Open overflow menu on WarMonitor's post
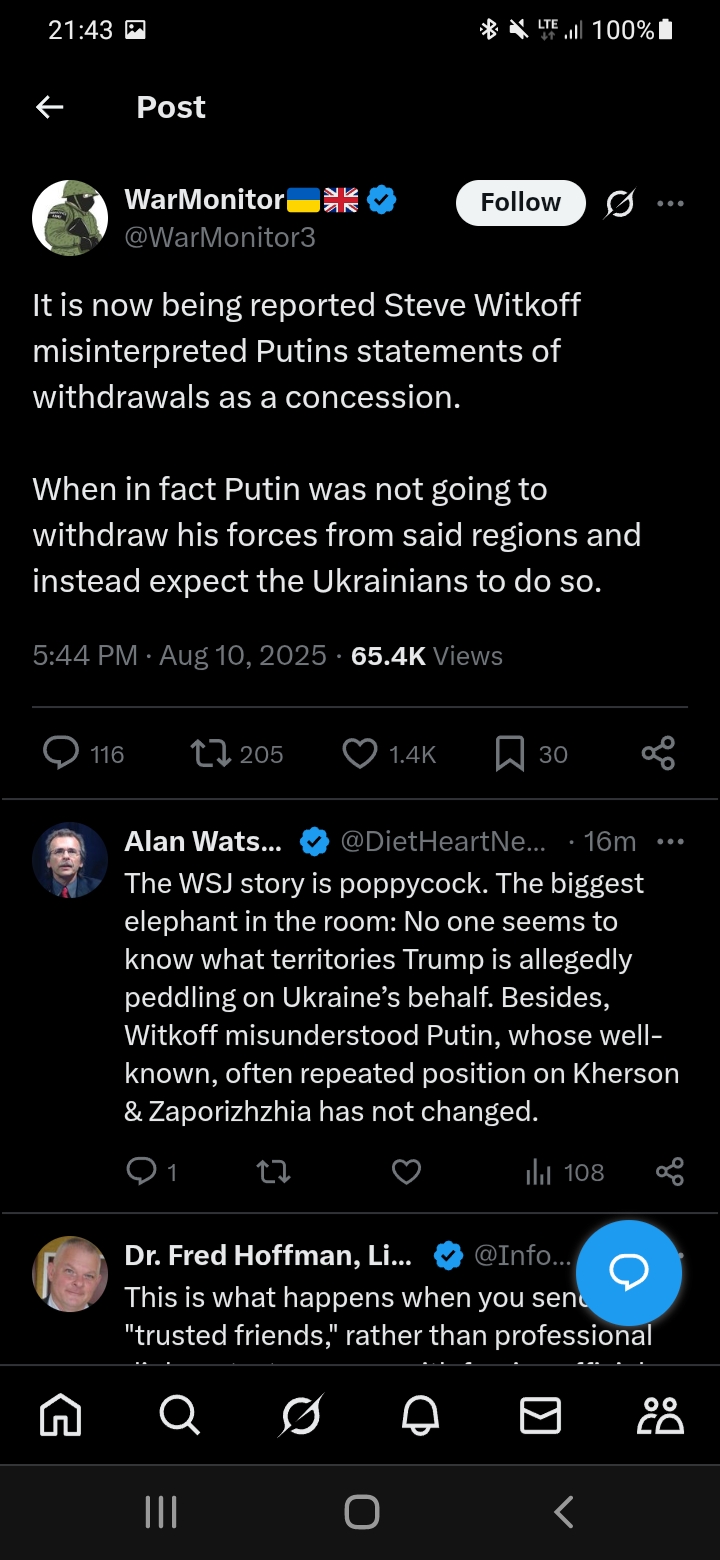Screen dimensions: 720x1560 (670, 203)
